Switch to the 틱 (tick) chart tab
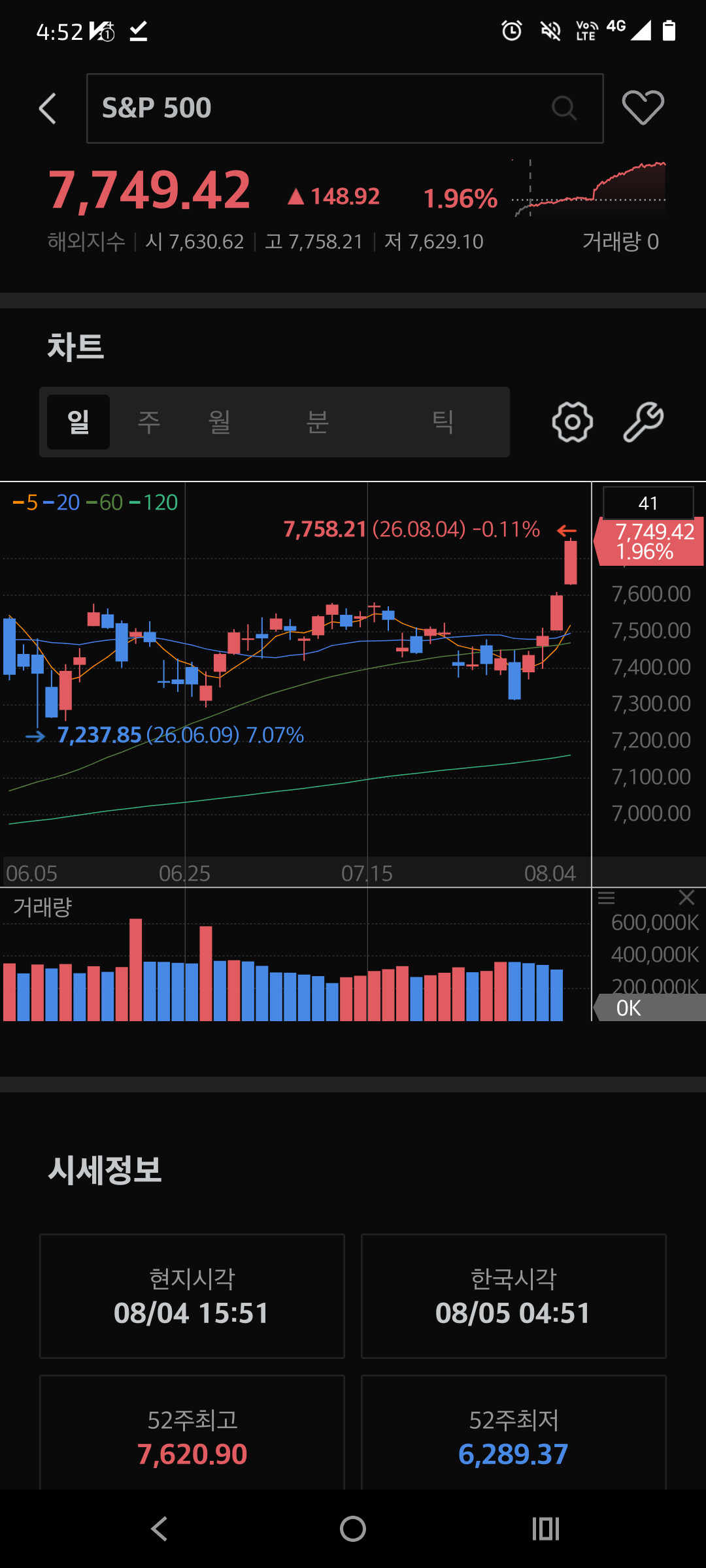Image resolution: width=706 pixels, height=1568 pixels. (443, 422)
